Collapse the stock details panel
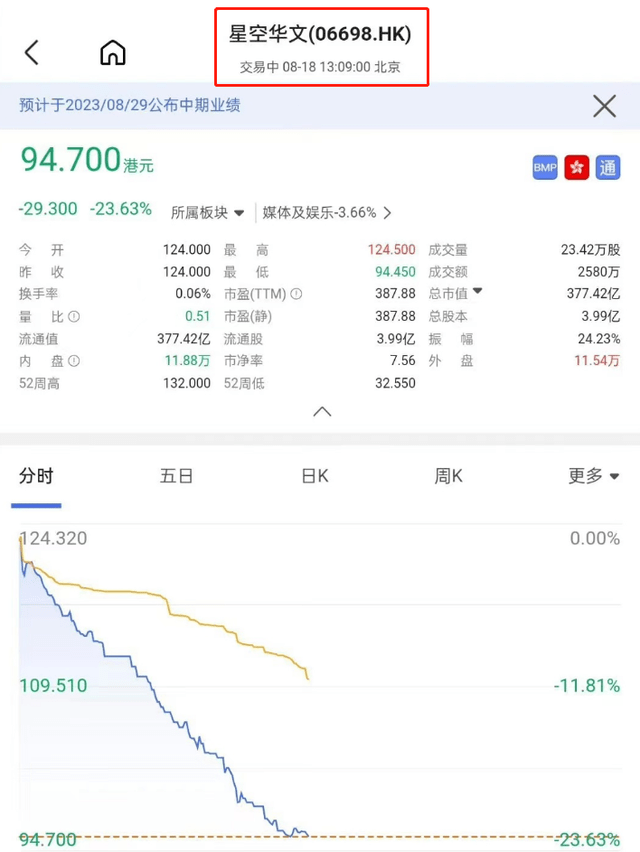 (x=322, y=411)
